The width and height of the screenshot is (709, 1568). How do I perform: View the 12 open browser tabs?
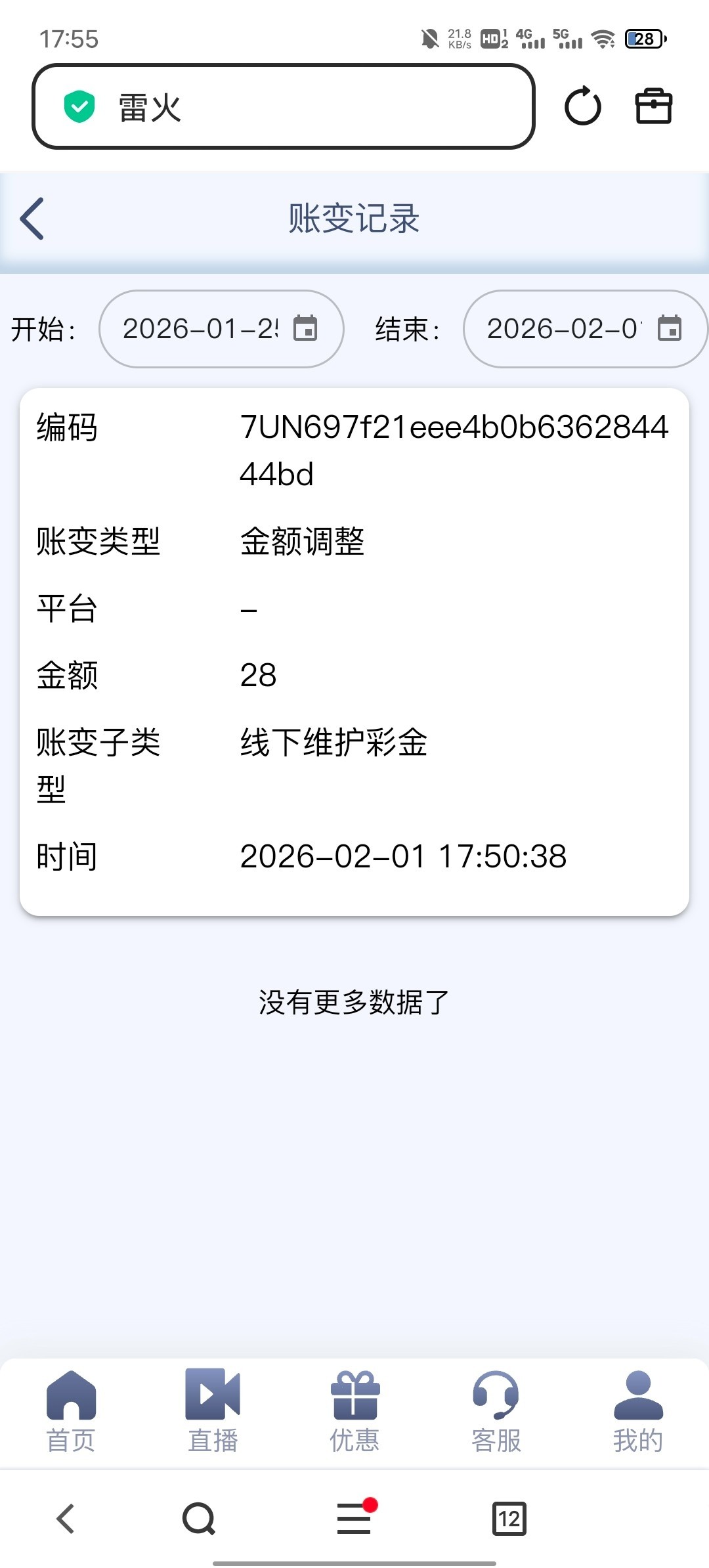click(x=509, y=1519)
